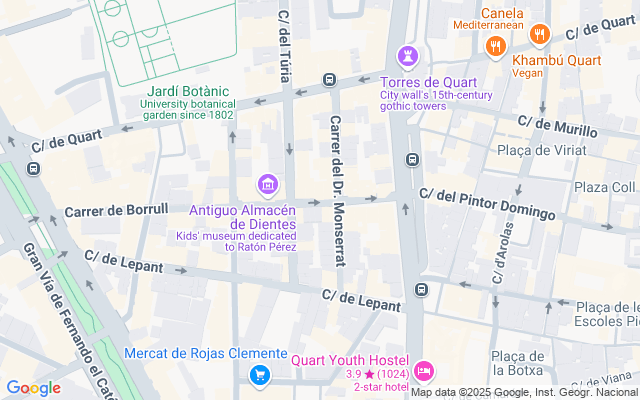Tap the bus stop near Gran Via de Fernando
Image resolution: width=640 pixels, height=400 pixels.
34,169
